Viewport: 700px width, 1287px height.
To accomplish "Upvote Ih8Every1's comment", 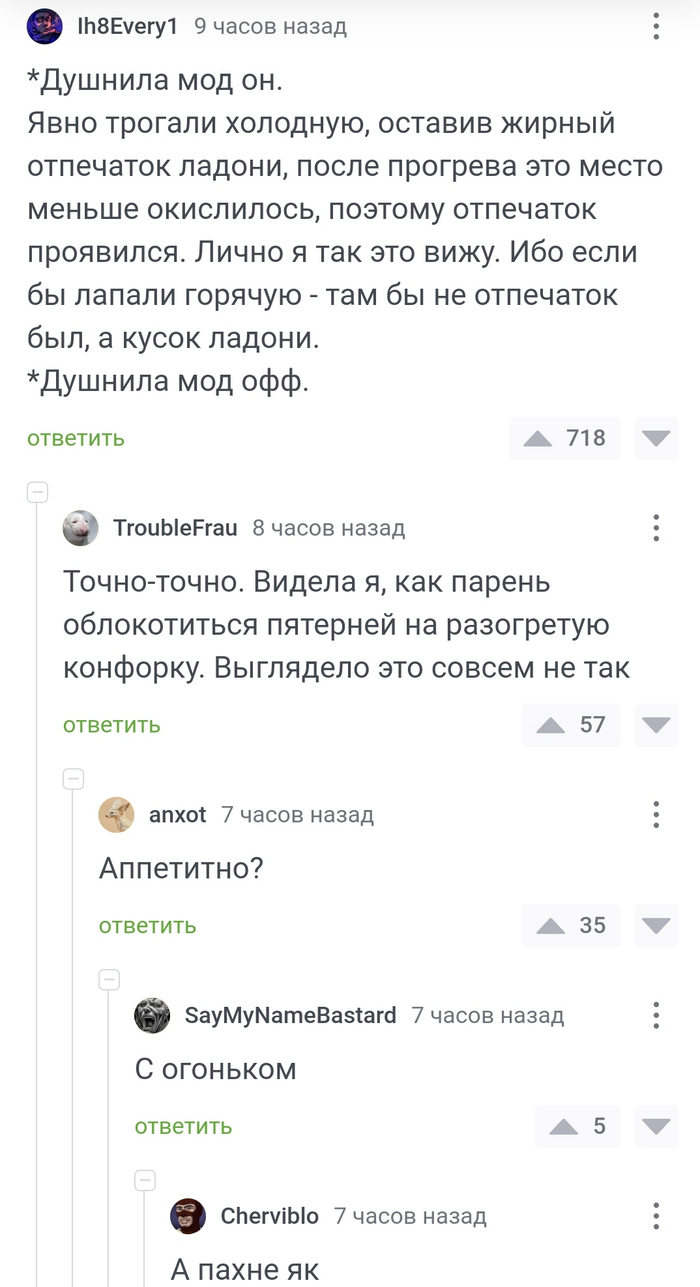I will coord(539,438).
